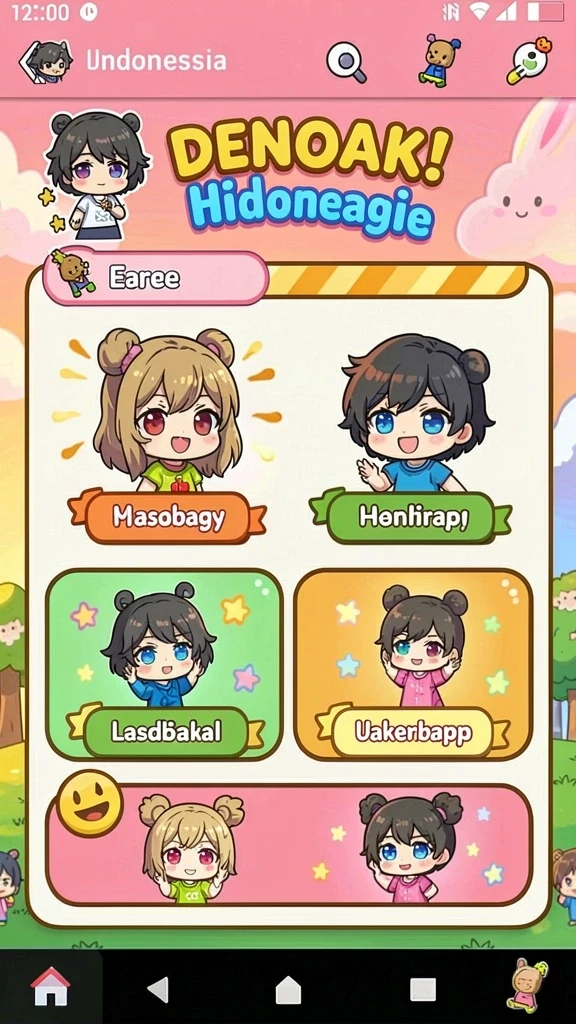576x1024 pixels.
Task: Open the pink banner with smiley face
Action: [289, 844]
